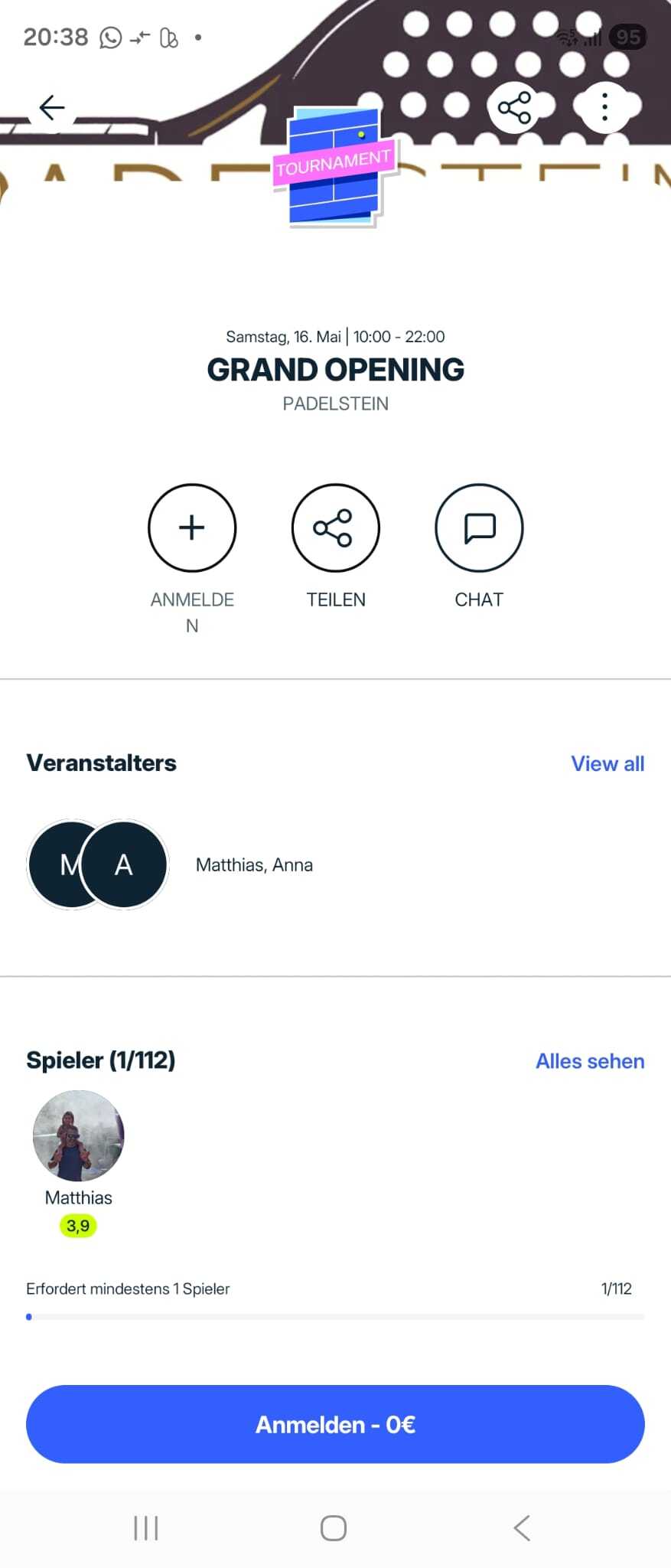This screenshot has width=671, height=1568.
Task: Open the three-dot overflow menu
Action: coord(604,107)
